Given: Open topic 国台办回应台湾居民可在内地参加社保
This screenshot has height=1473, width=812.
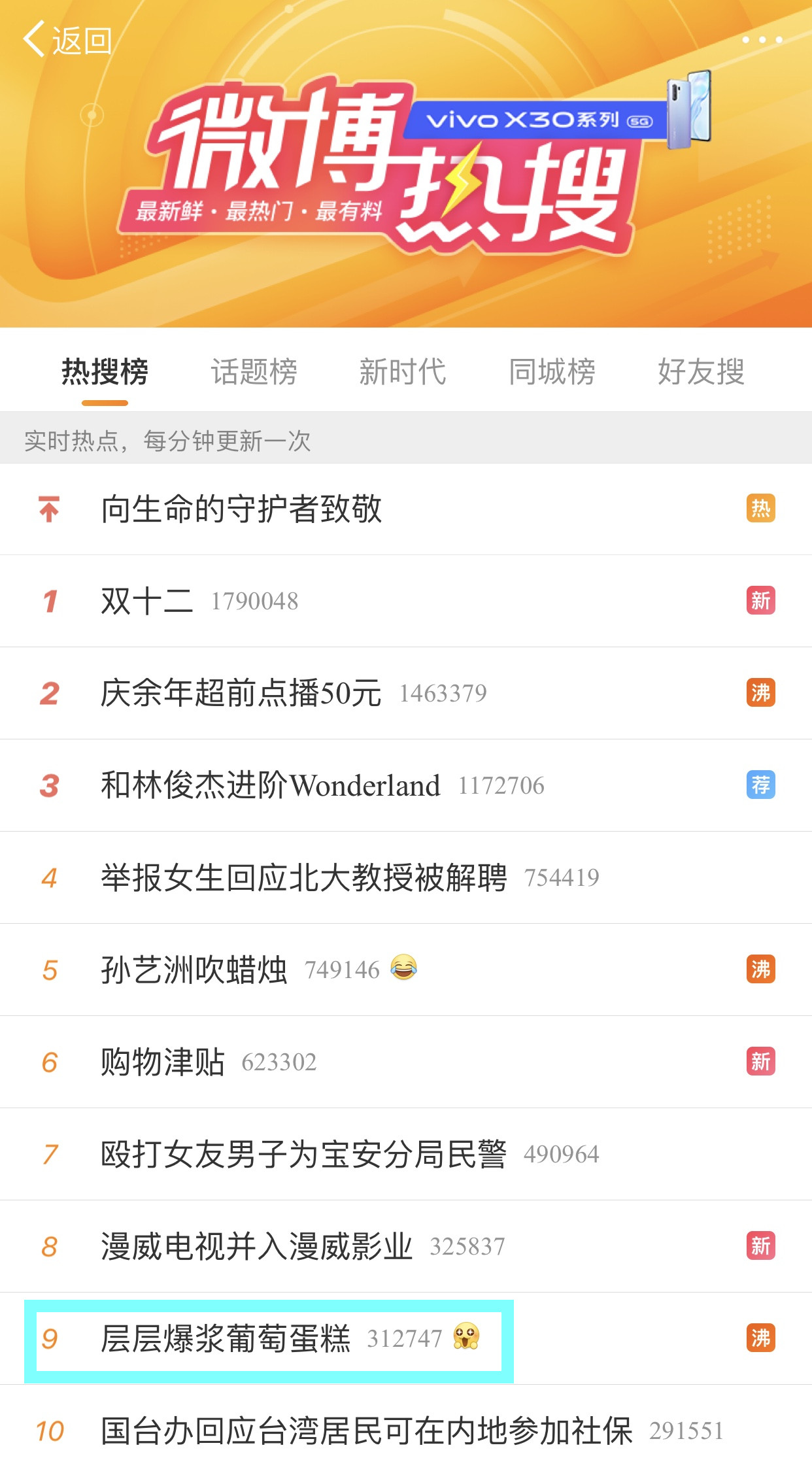Looking at the screenshot, I should pos(366,1431).
